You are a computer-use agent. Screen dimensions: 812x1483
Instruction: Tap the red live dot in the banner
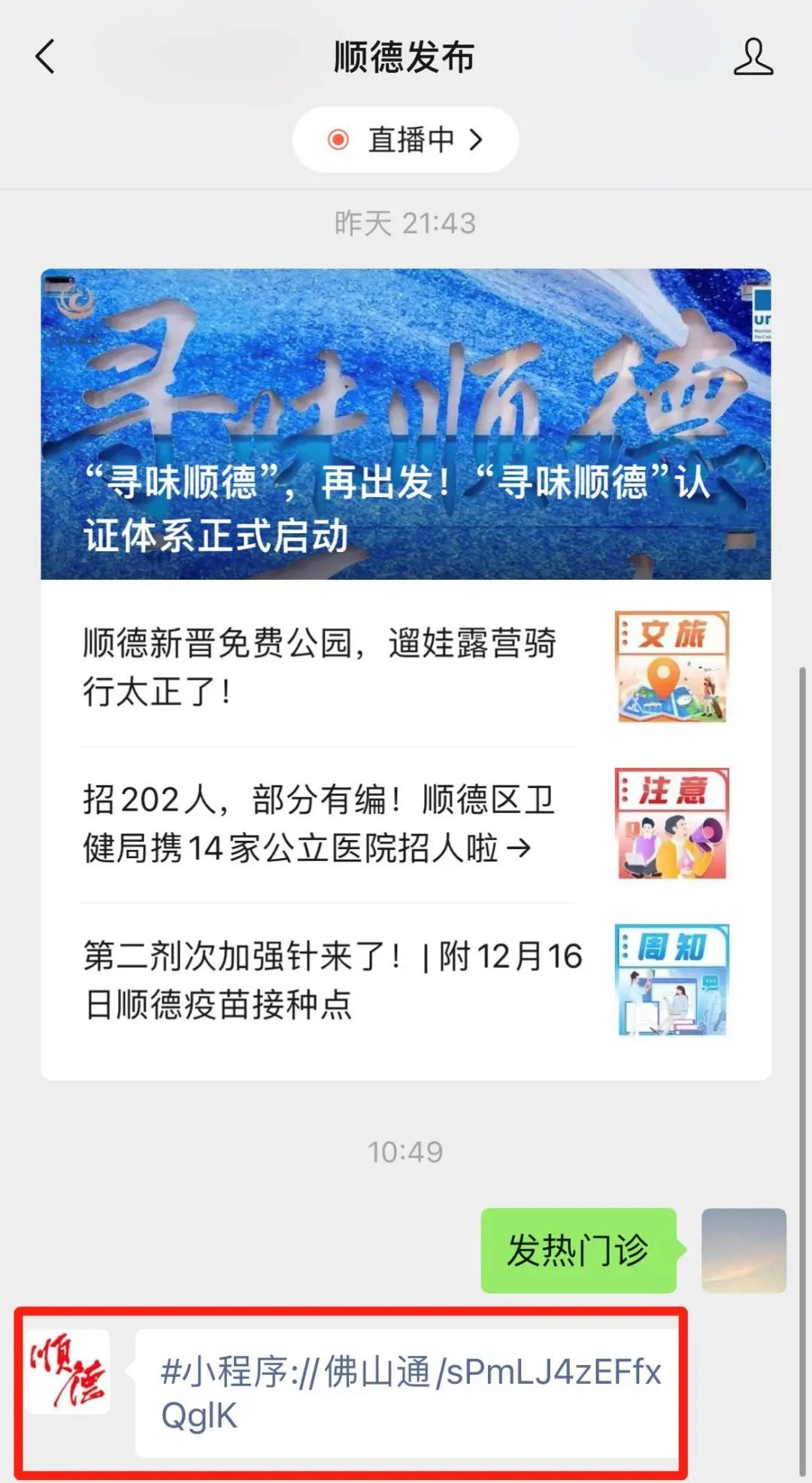click(340, 139)
